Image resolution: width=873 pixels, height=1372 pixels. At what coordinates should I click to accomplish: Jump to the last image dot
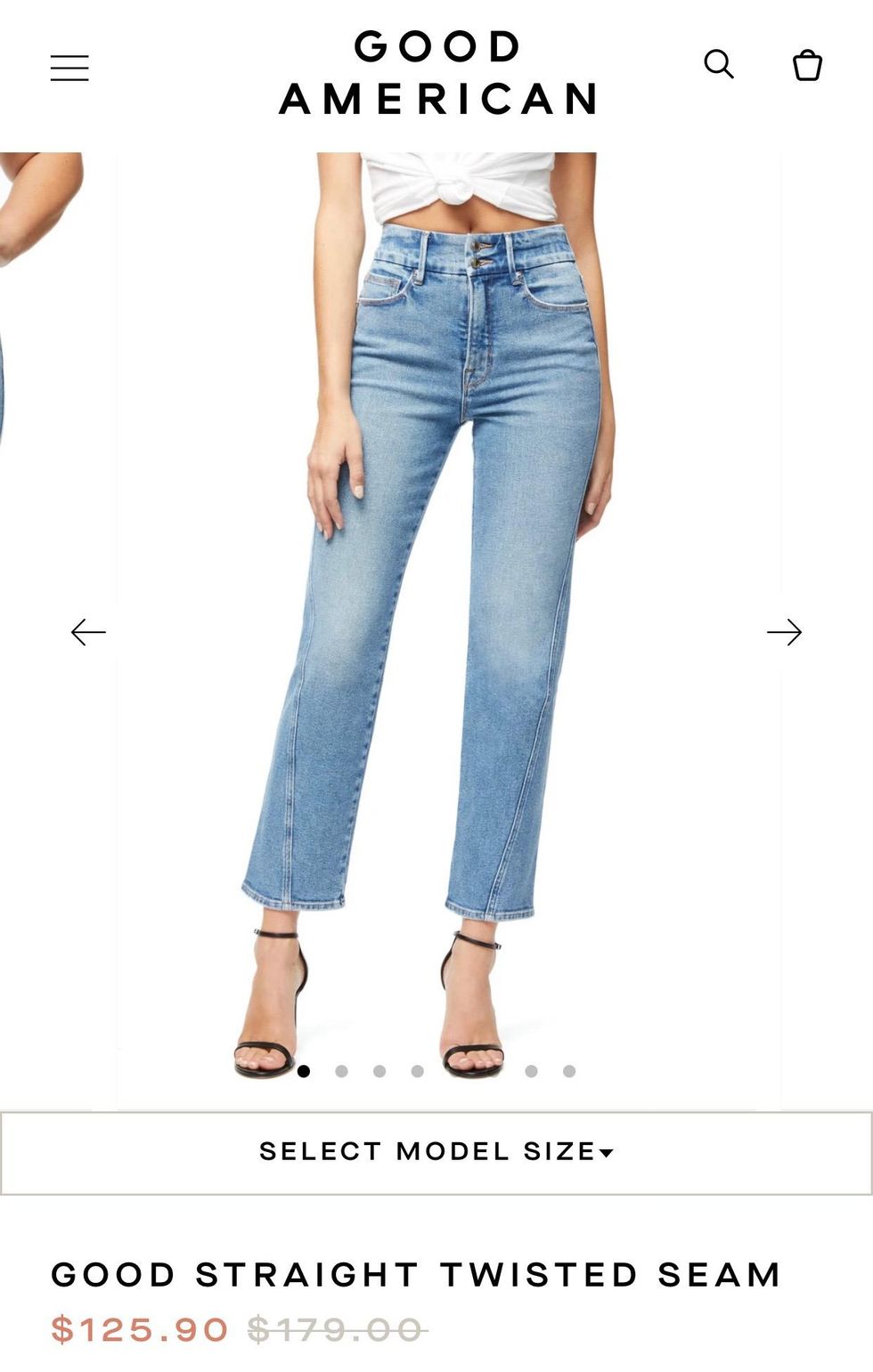pos(569,1071)
